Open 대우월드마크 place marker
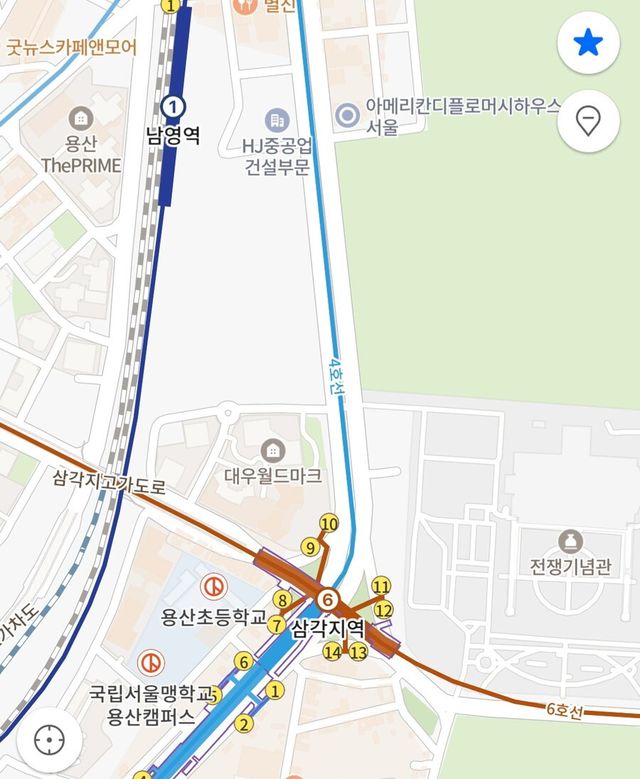Viewport: 640px width, 779px height. pyautogui.click(x=271, y=451)
